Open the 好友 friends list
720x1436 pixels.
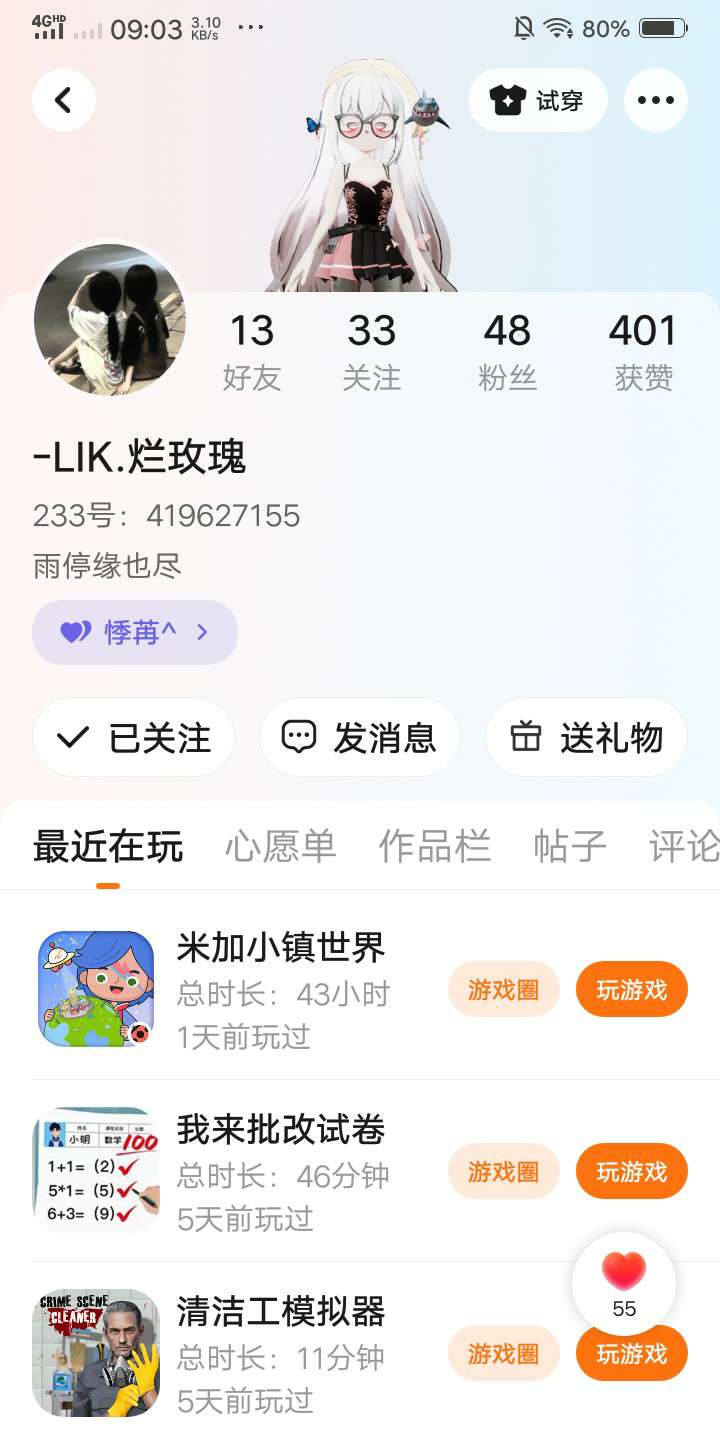point(252,350)
